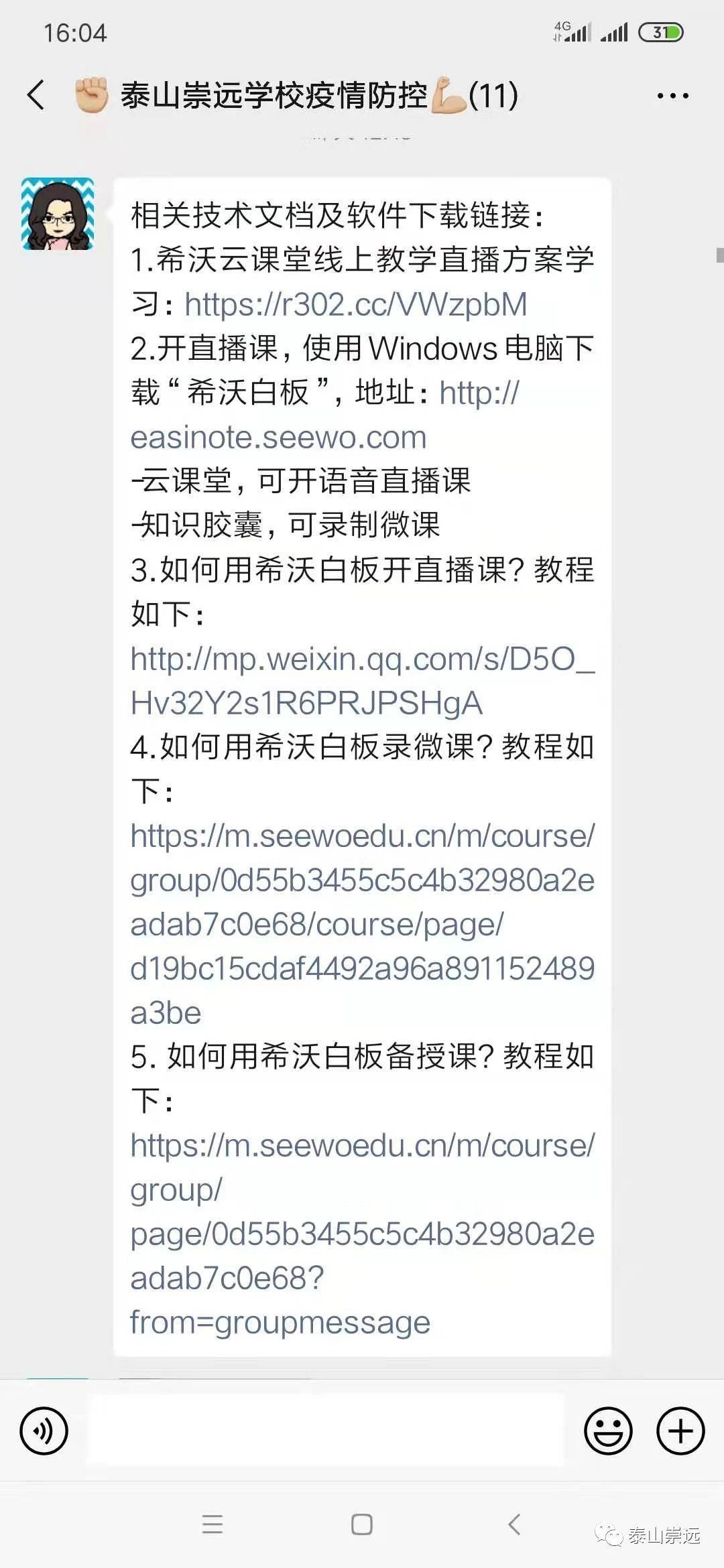This screenshot has width=724, height=1568.
Task: Open the seewoedu link ending in a3be
Action: coord(362,924)
